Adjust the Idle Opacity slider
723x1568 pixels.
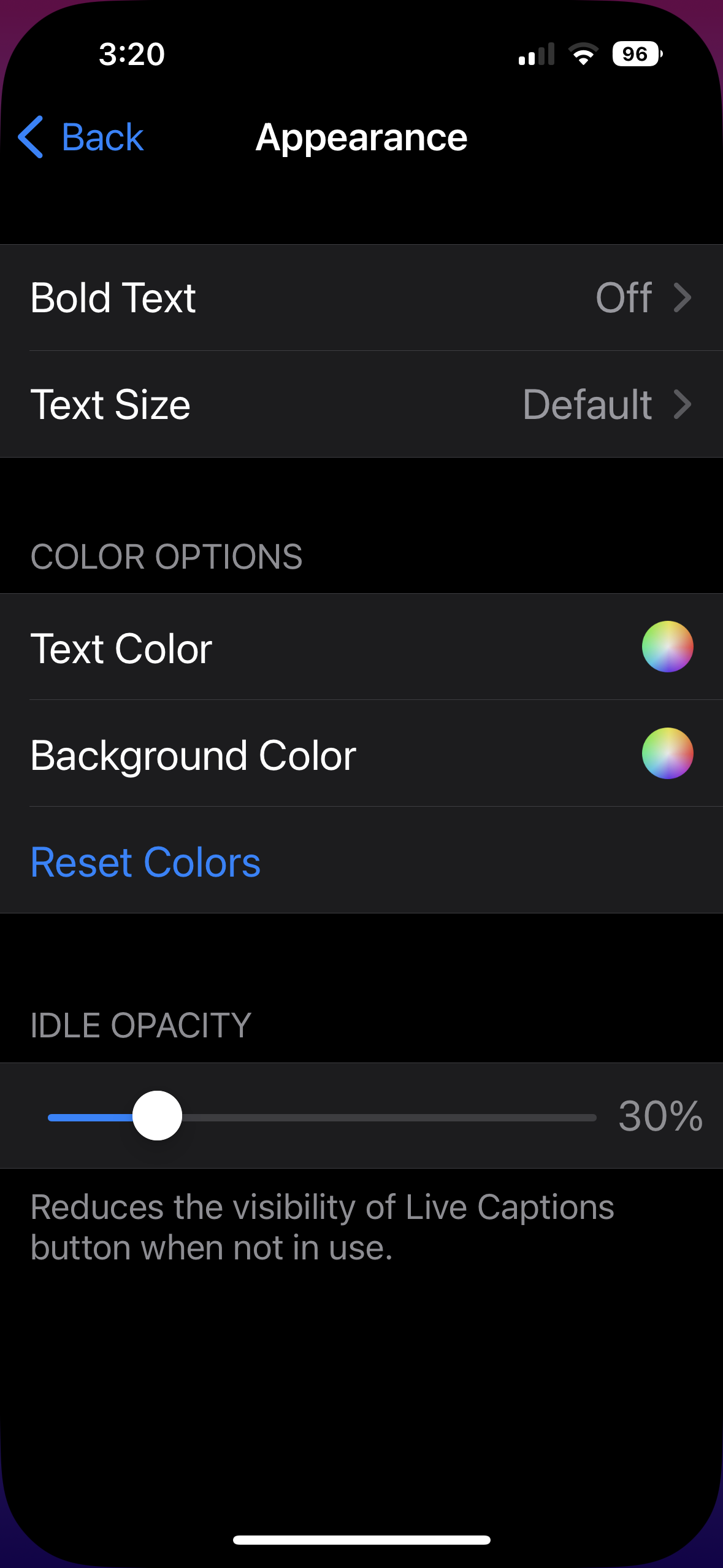tap(157, 1116)
